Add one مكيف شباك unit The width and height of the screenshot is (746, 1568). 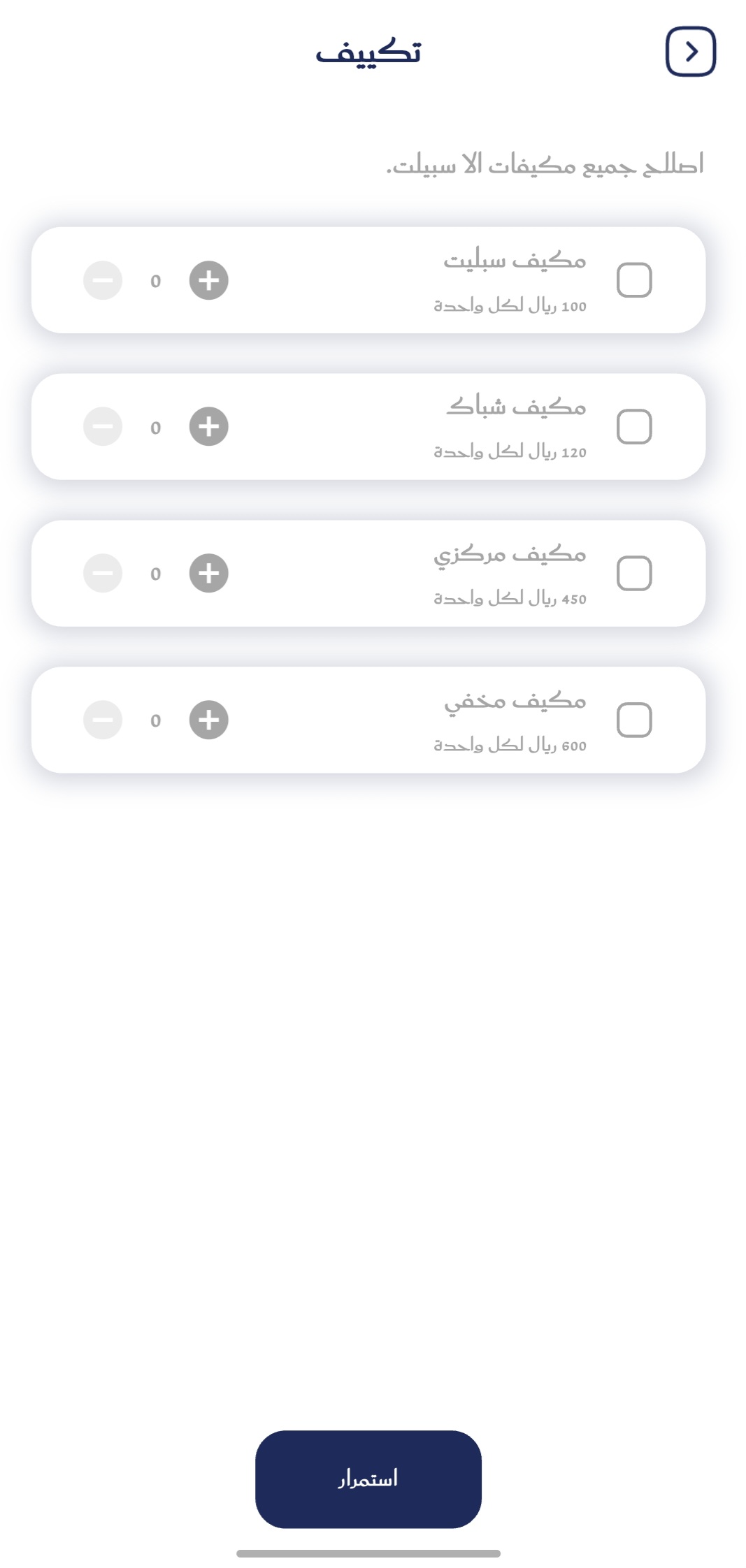(209, 427)
